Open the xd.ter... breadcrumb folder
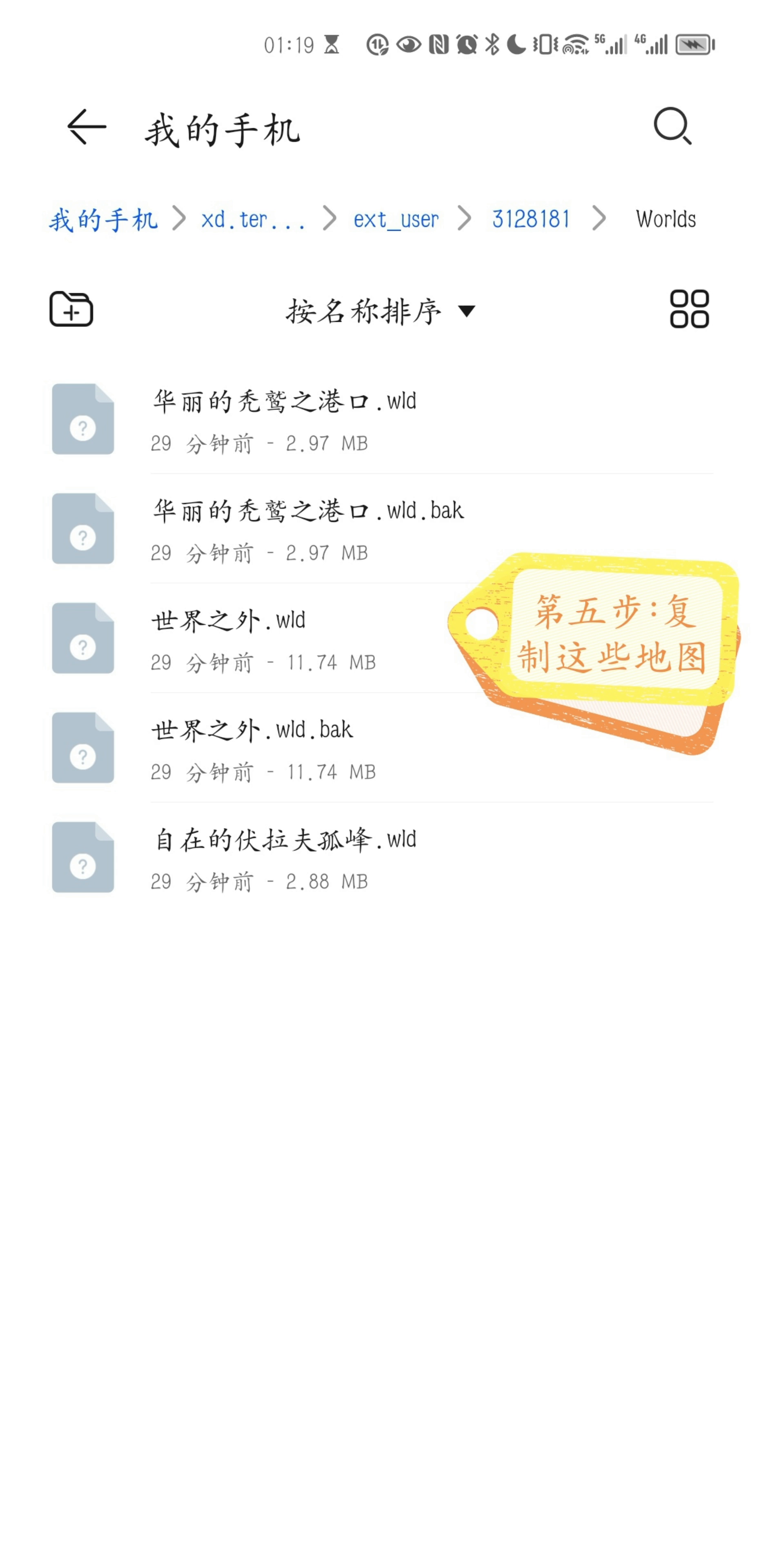 (253, 219)
